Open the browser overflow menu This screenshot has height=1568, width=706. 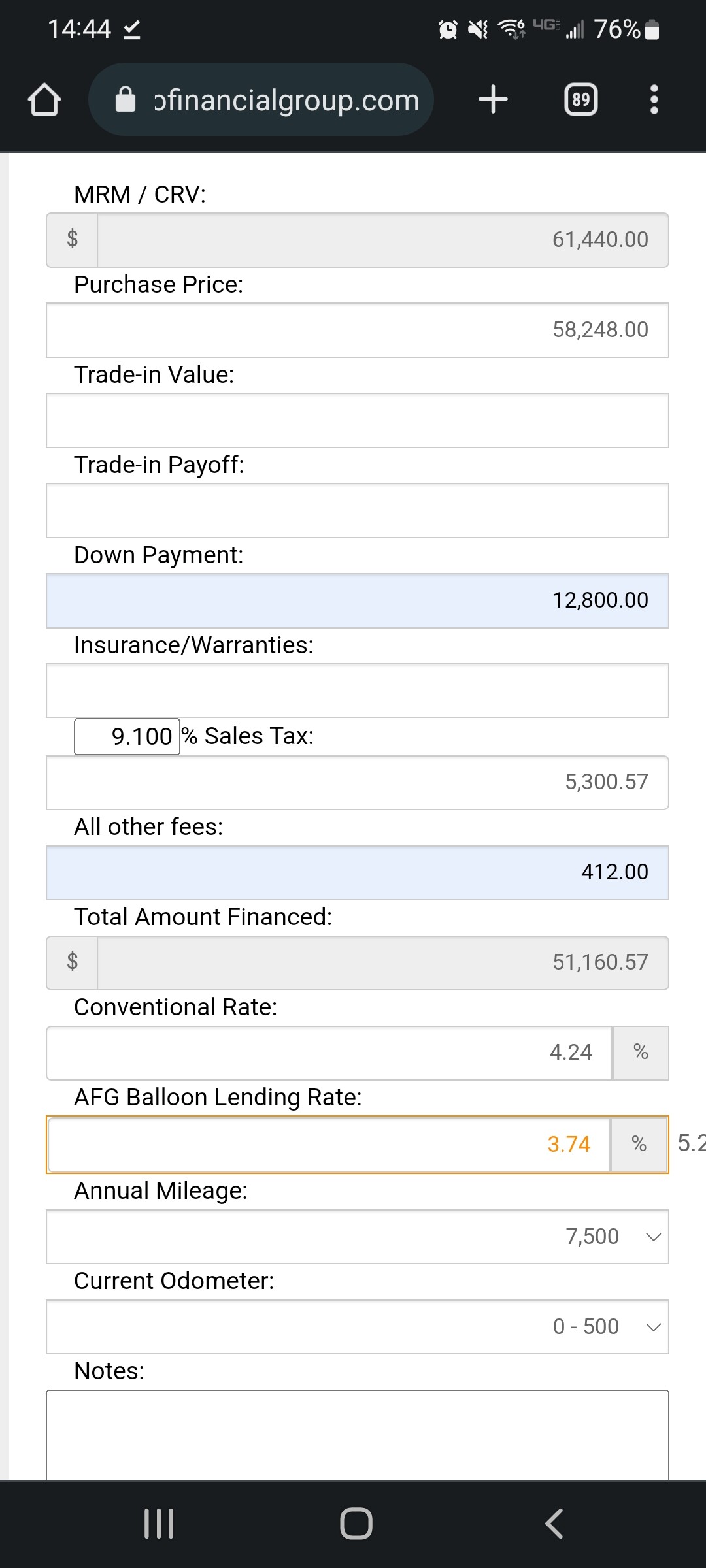tap(654, 99)
